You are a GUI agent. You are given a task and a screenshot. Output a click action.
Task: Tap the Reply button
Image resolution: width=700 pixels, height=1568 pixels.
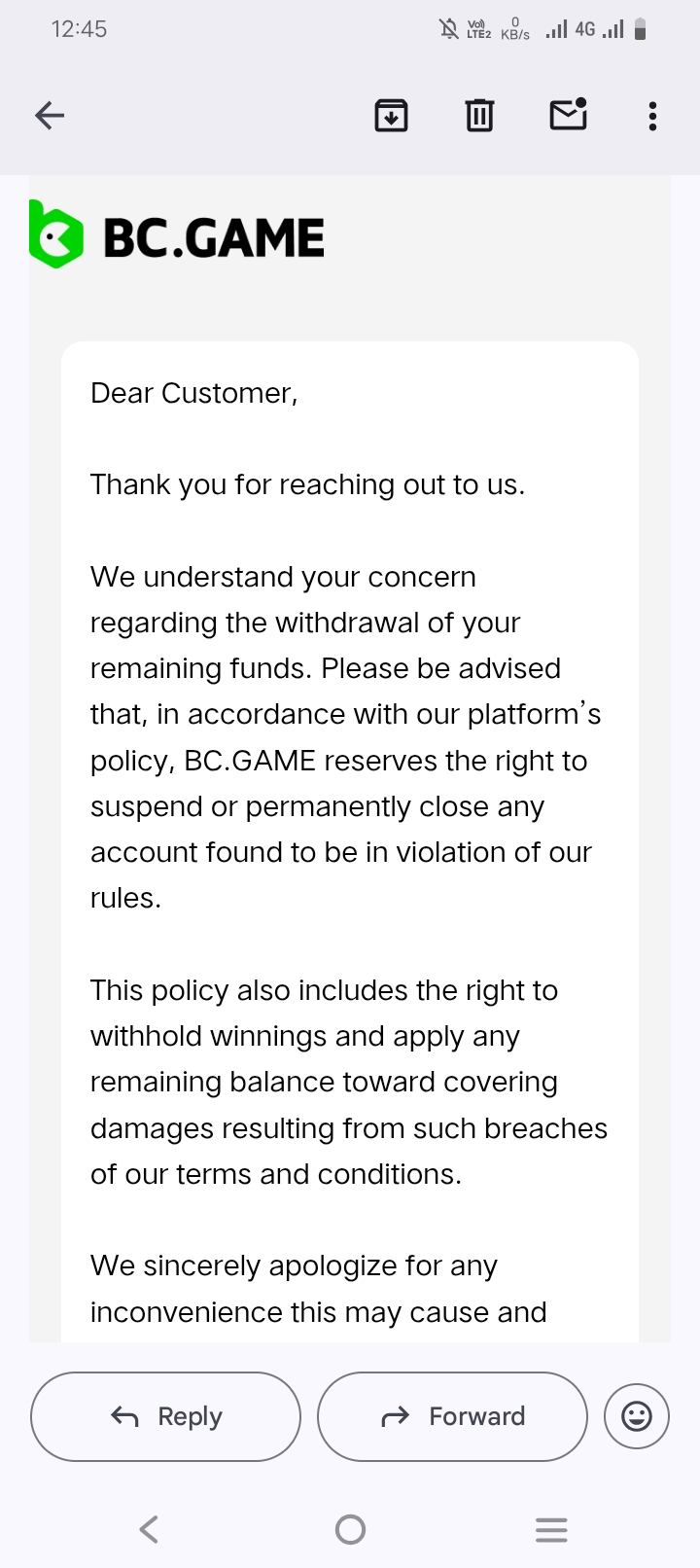coord(166,1416)
